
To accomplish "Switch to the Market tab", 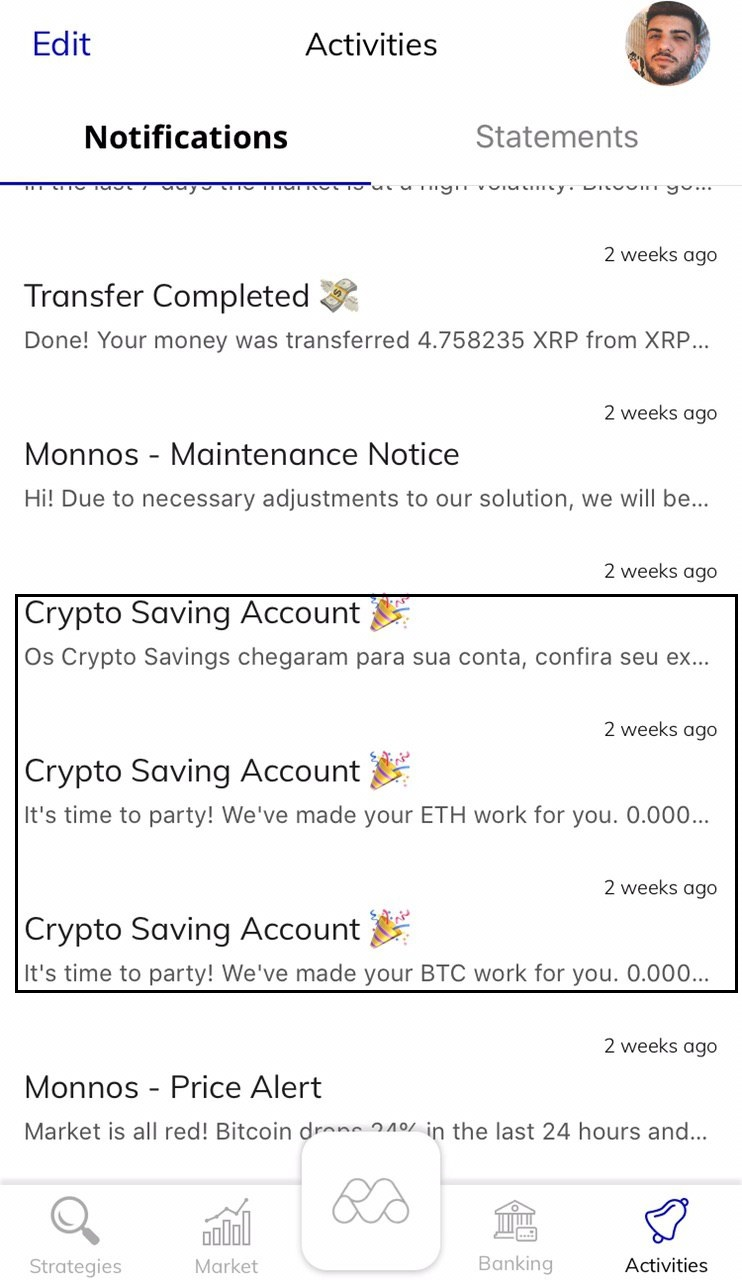I will (x=226, y=1236).
